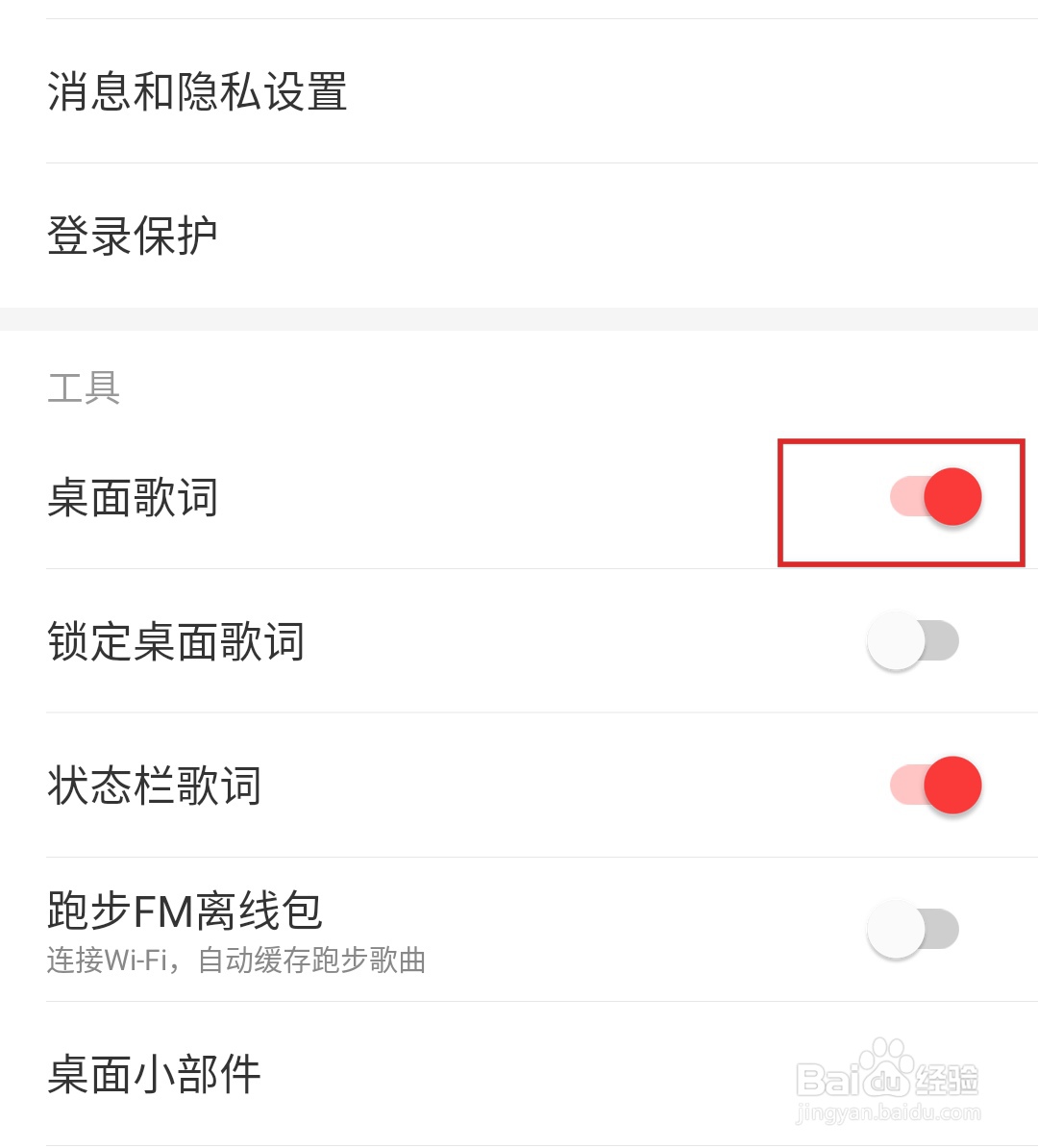Enable the 锁定桌面歌词 (lock desktop lyrics) switch
This screenshot has width=1038, height=1148.
point(910,639)
